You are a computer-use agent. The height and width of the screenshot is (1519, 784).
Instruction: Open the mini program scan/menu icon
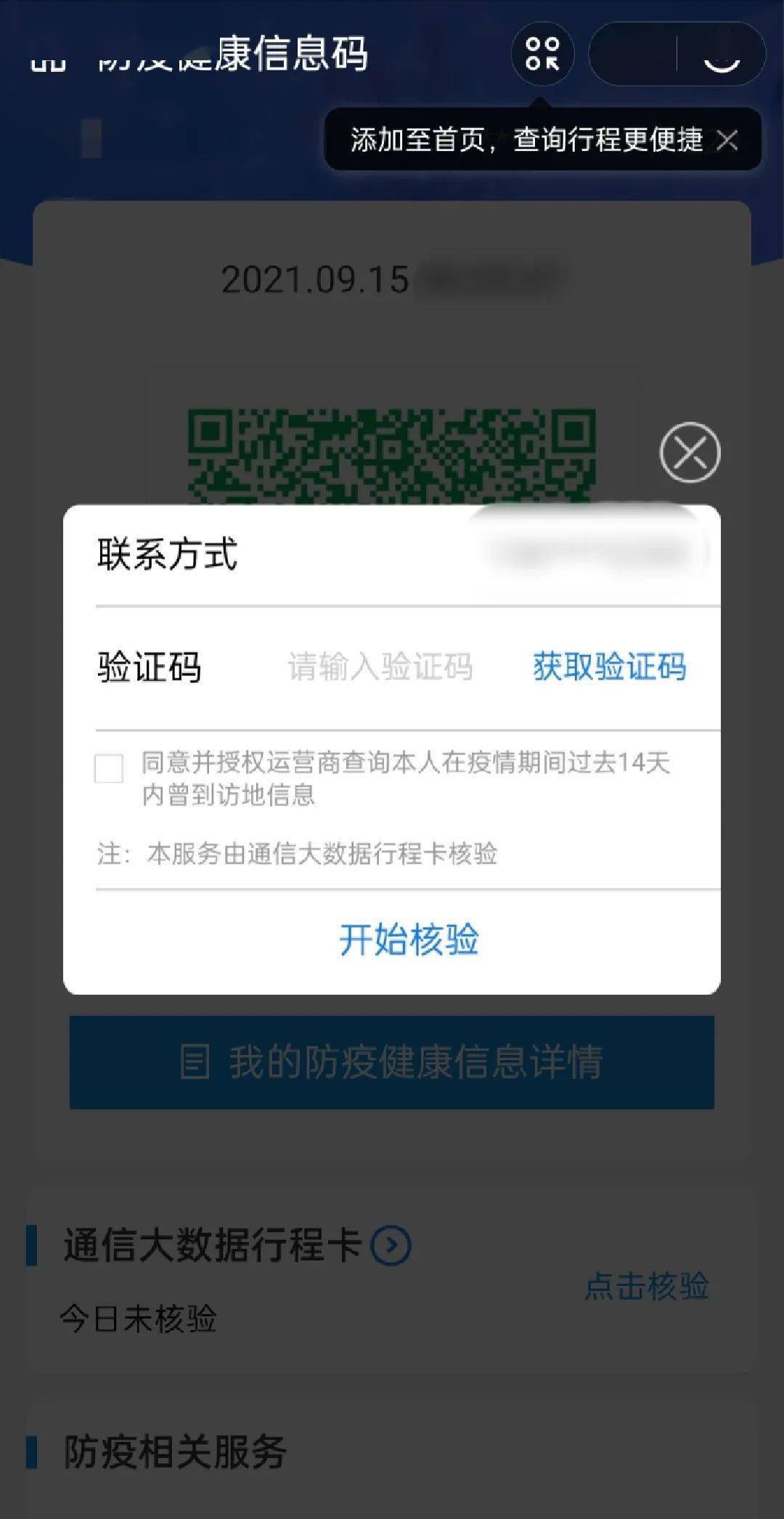point(542,54)
